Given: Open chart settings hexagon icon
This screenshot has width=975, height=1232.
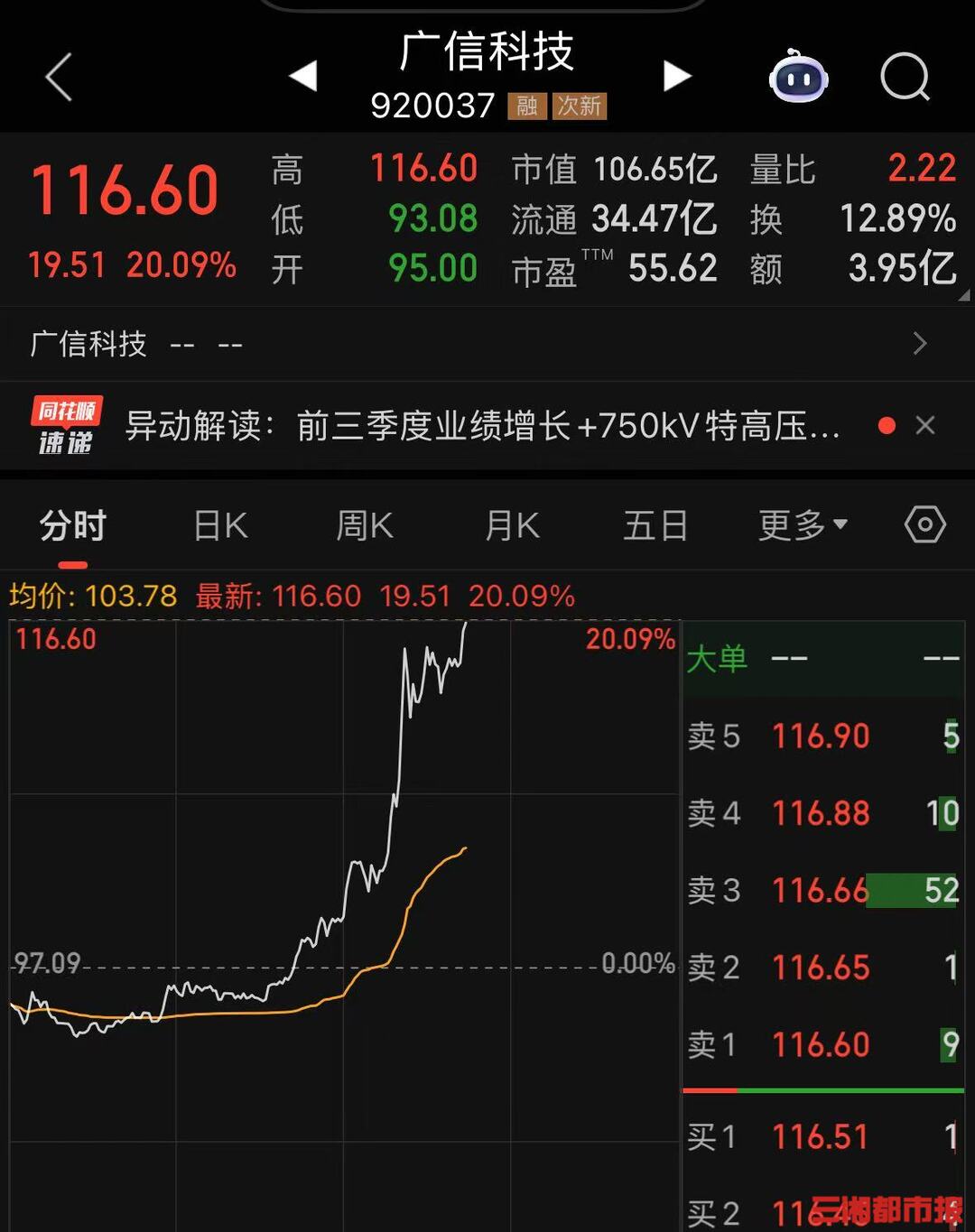Looking at the screenshot, I should [924, 524].
